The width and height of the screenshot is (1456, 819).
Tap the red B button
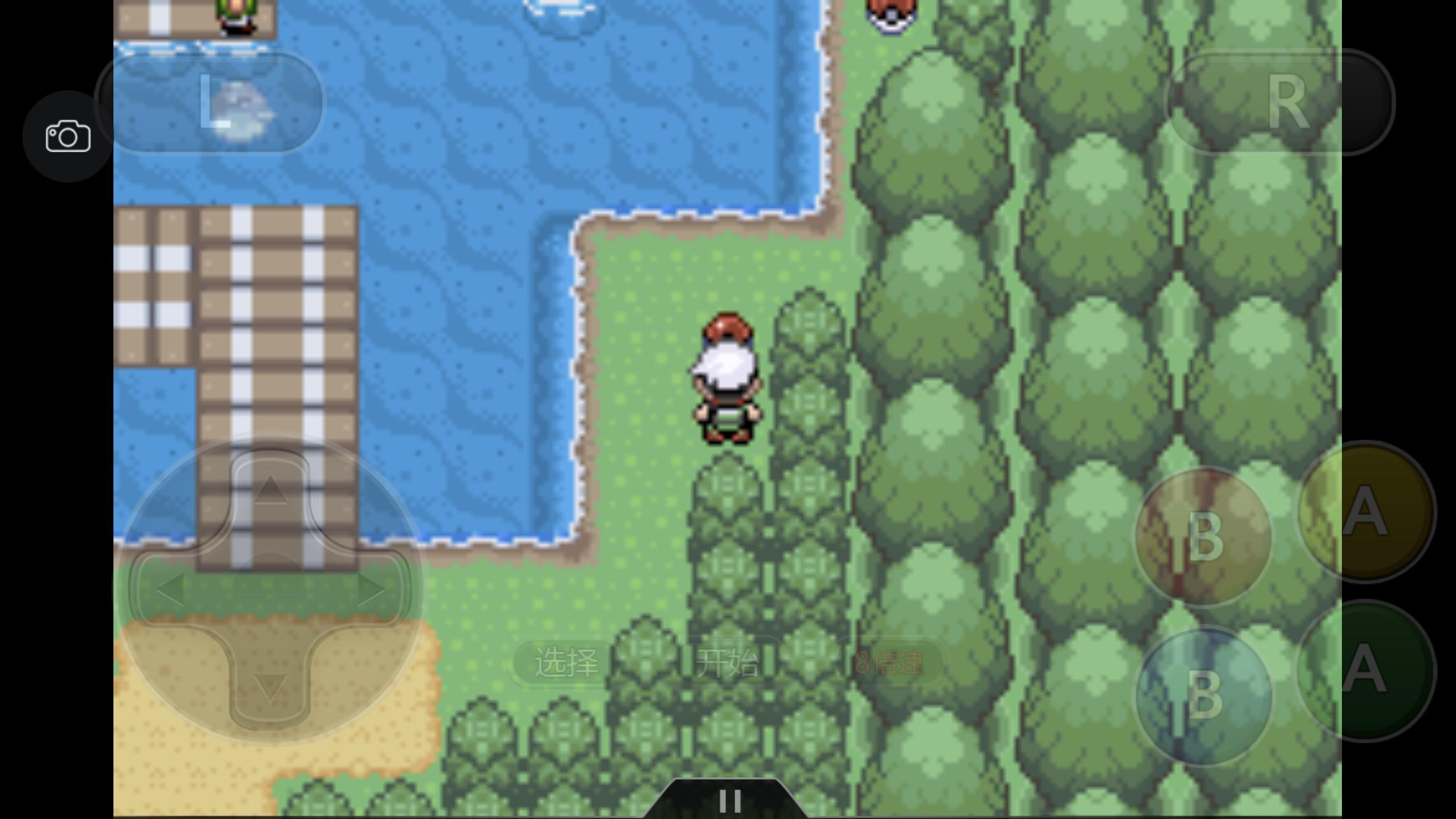coord(1203,537)
